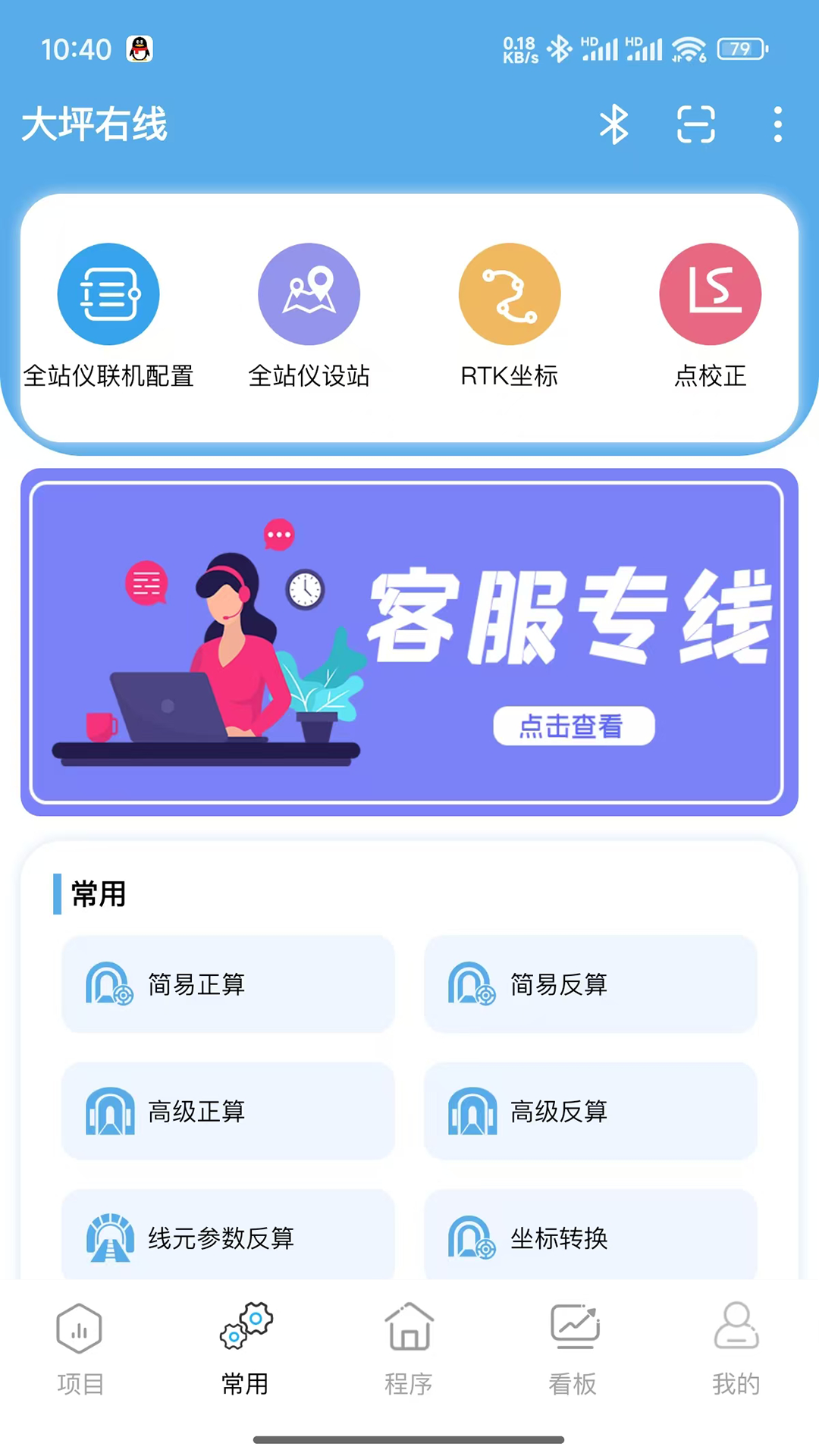Tap the Bluetooth icon in the top bar
The image size is (819, 1456).
[614, 125]
